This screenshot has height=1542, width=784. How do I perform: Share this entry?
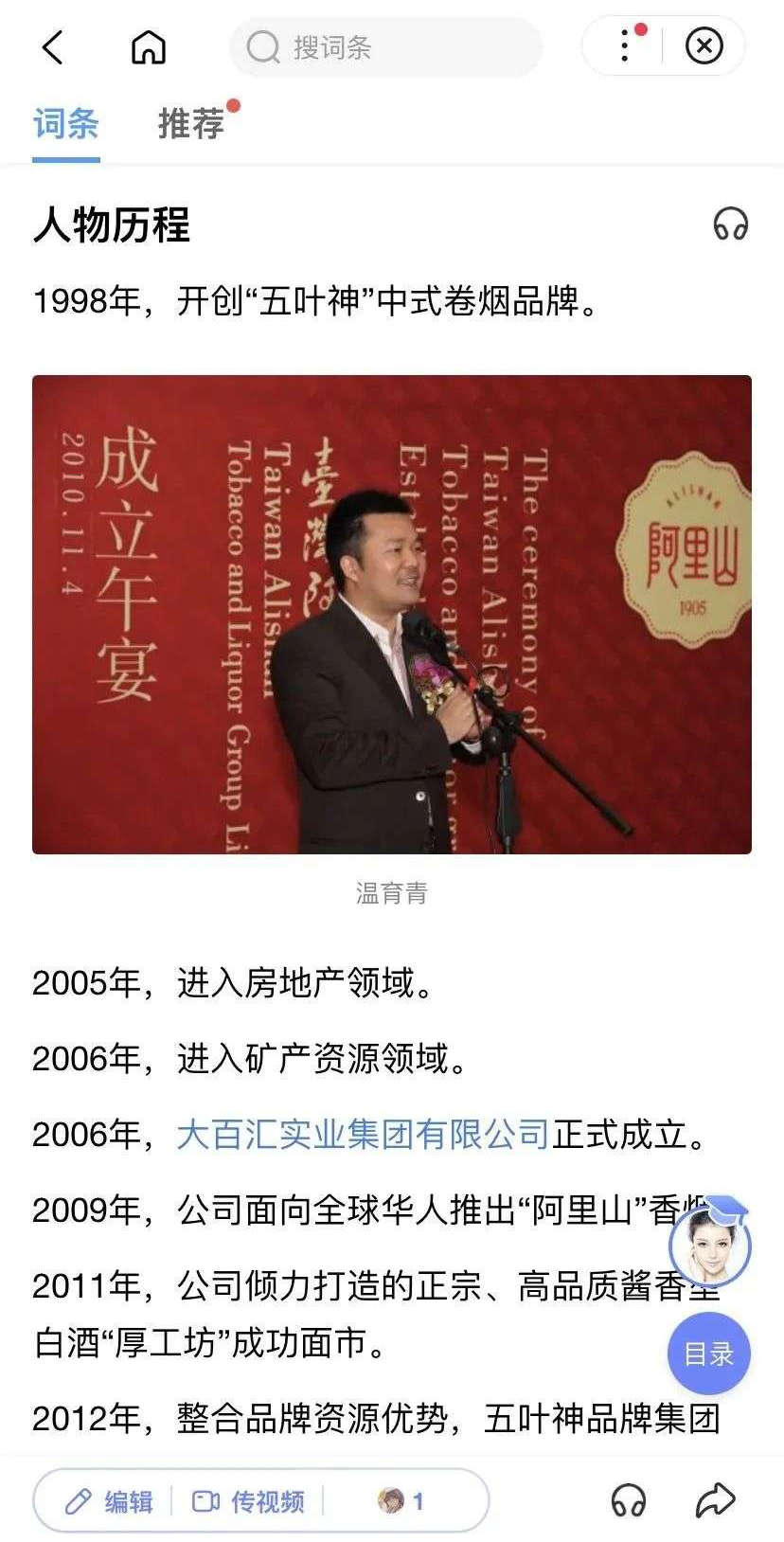(715, 1500)
